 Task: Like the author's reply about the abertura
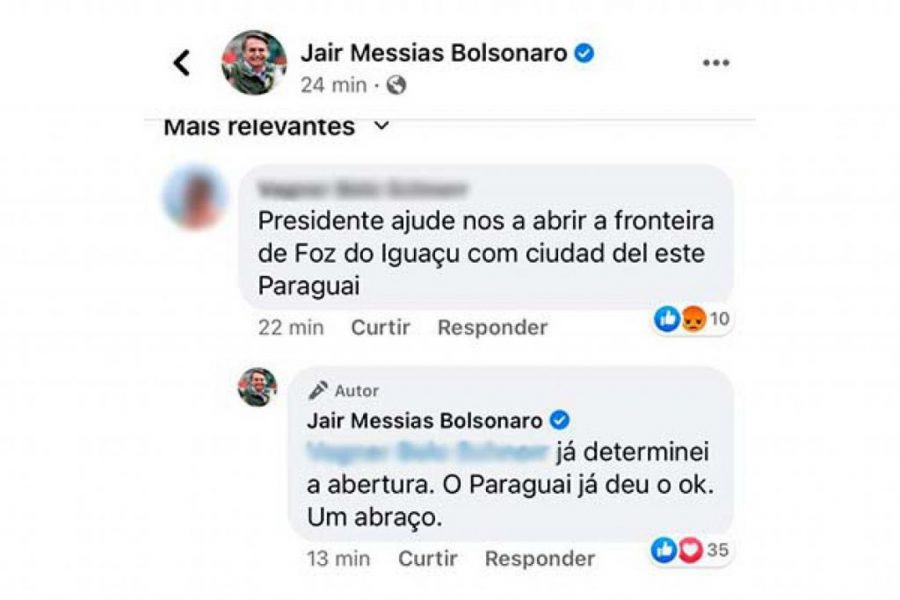427,558
